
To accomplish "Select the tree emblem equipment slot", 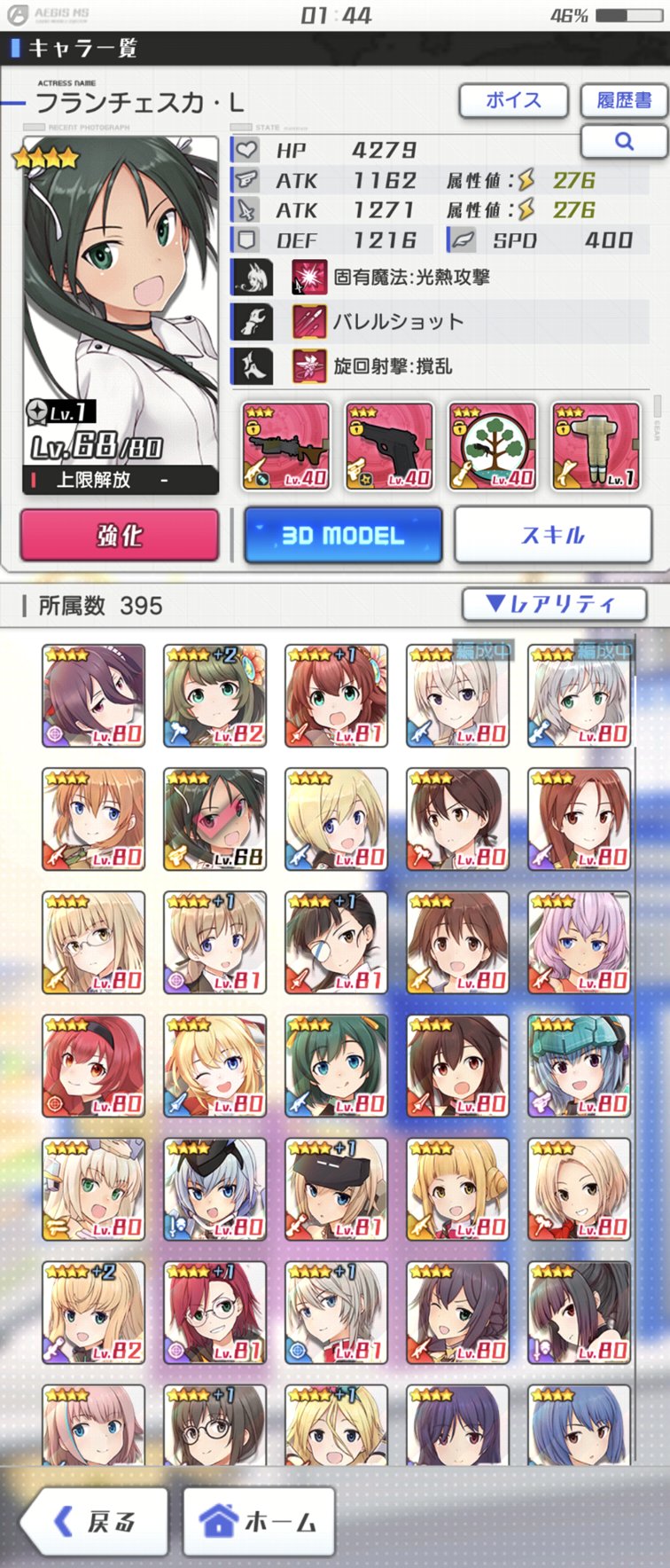I will tap(493, 447).
